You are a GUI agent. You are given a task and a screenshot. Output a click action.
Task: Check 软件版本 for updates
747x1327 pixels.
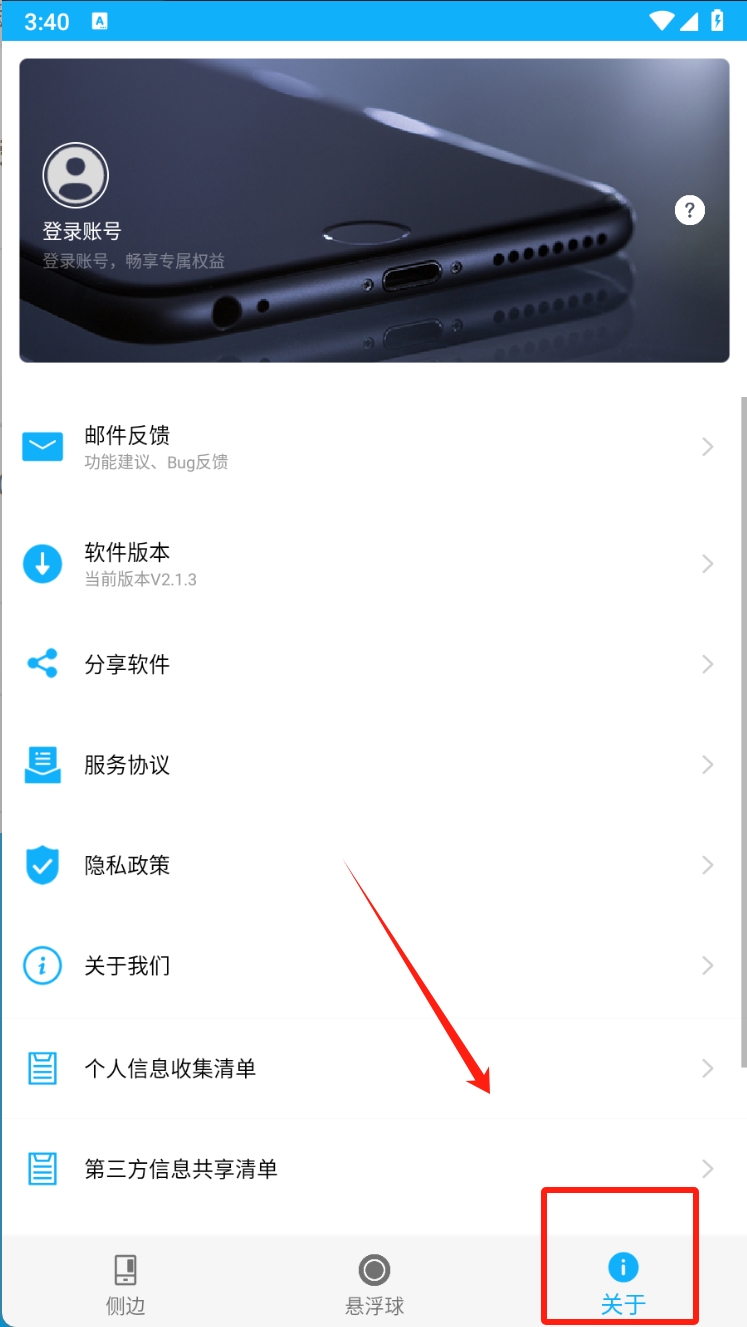[370, 564]
